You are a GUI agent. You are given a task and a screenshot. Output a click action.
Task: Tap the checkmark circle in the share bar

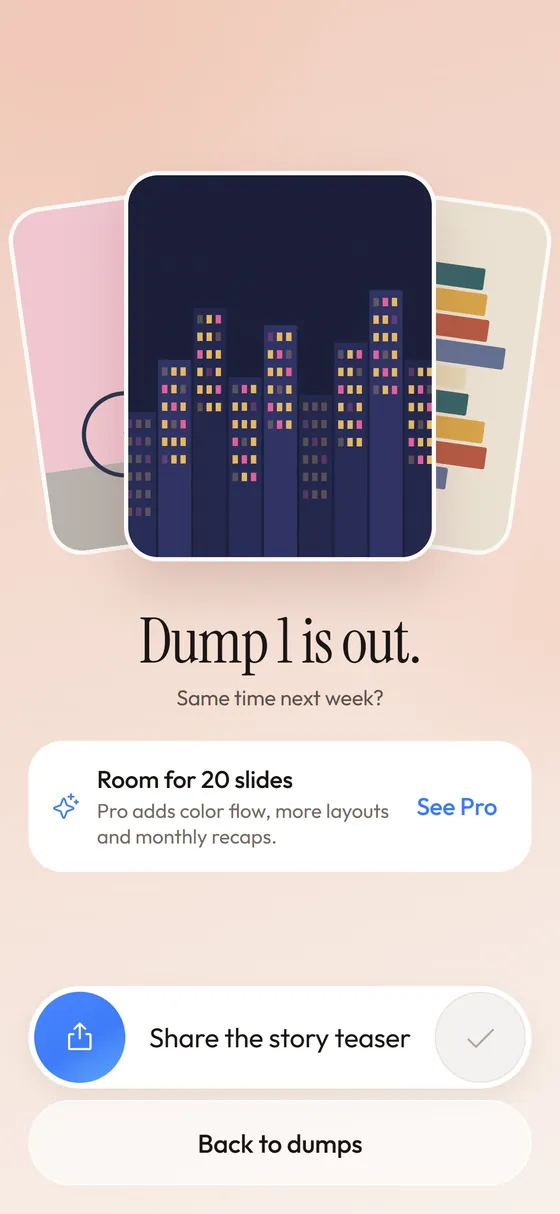pyautogui.click(x=480, y=1038)
